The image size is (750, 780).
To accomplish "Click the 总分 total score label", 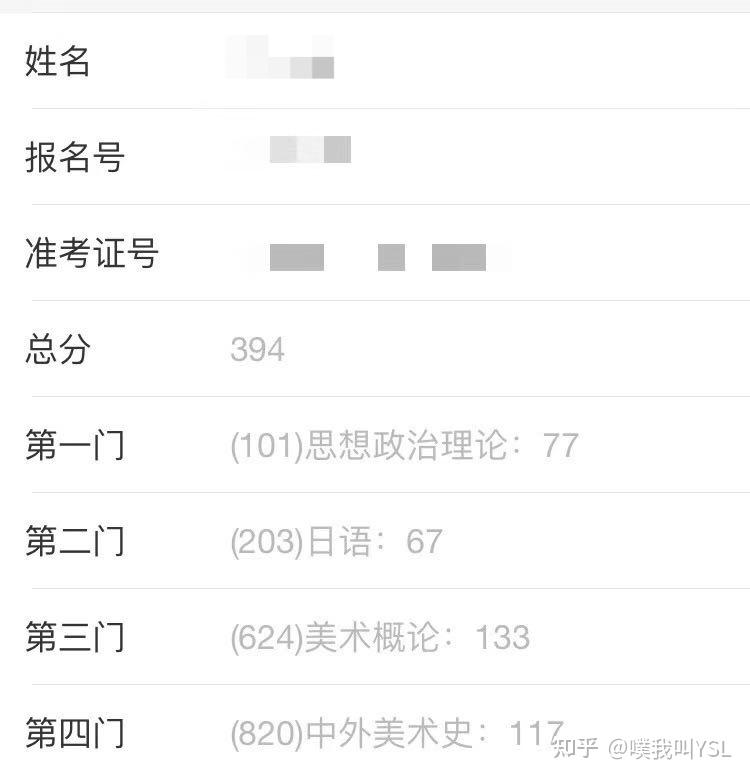I will point(55,350).
